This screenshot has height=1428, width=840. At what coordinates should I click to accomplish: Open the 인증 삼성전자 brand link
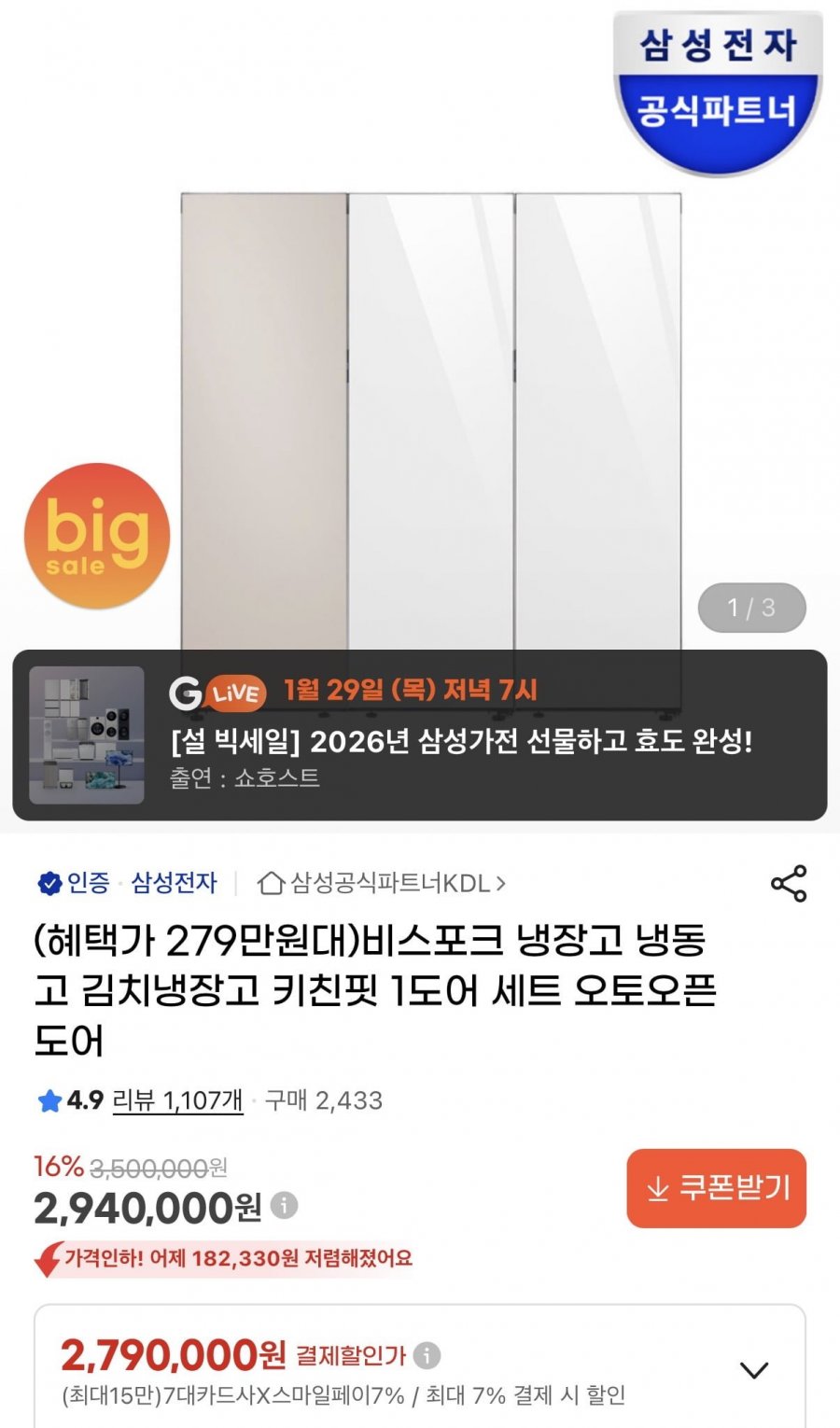coord(128,883)
